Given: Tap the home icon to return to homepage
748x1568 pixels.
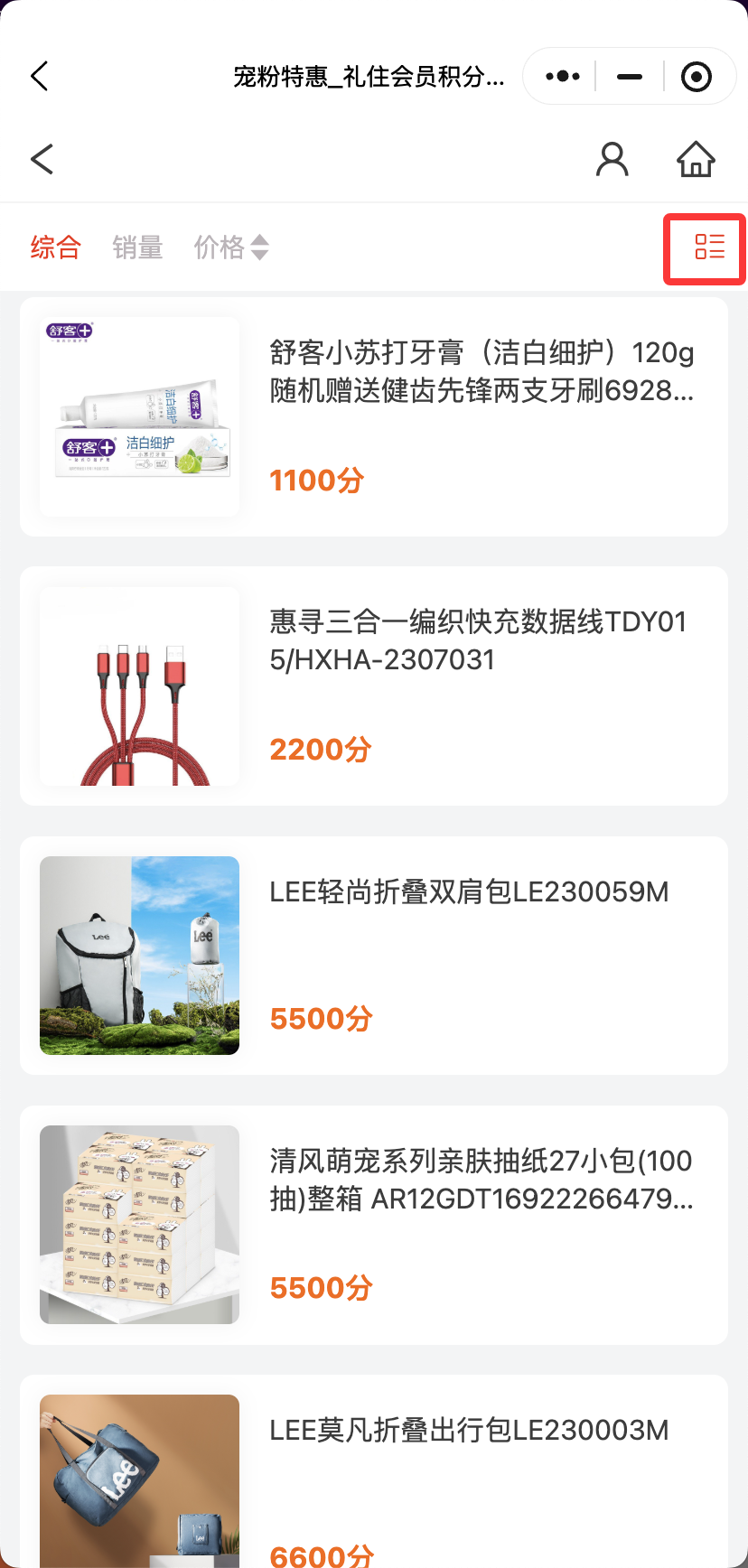Looking at the screenshot, I should (x=696, y=158).
